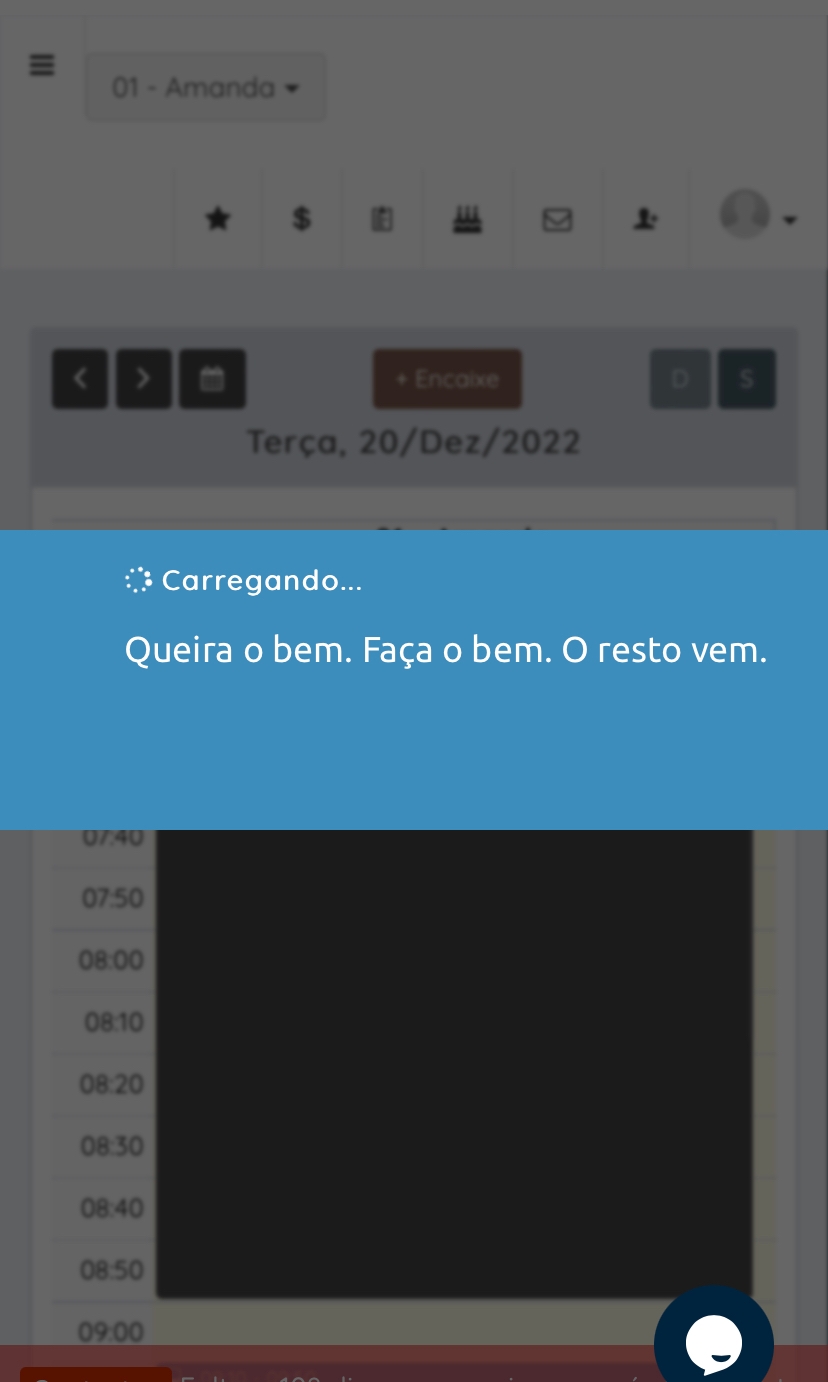Switch to day view D
This screenshot has height=1382, width=828.
[680, 378]
